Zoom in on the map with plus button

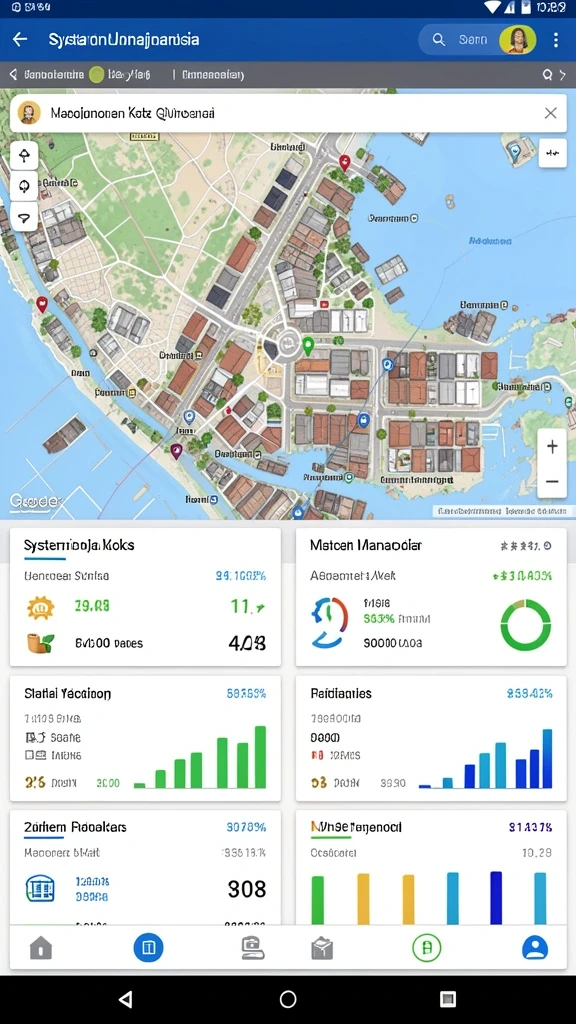552,447
